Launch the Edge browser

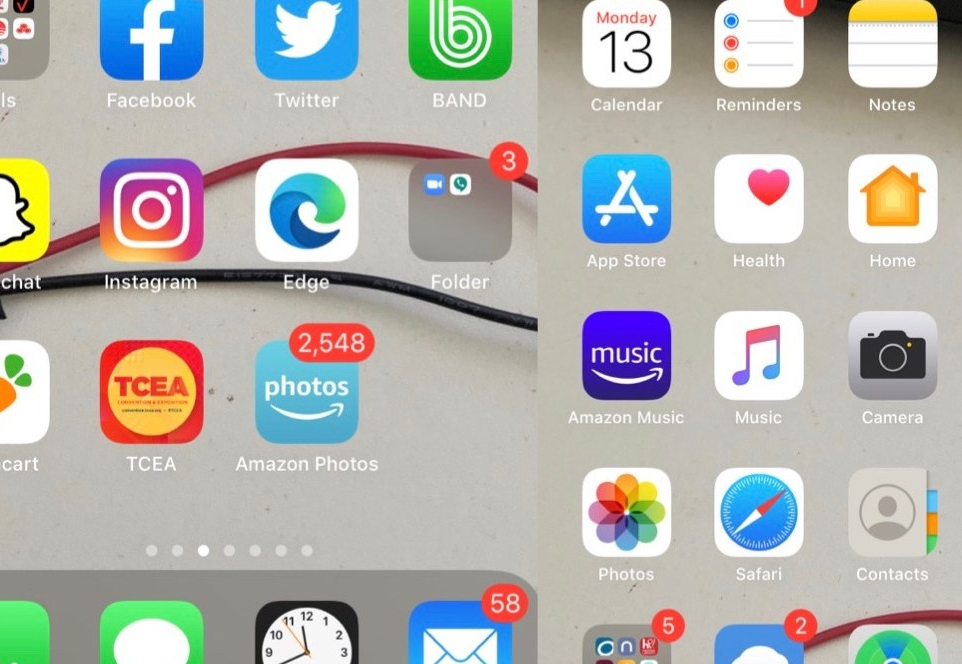[x=306, y=210]
